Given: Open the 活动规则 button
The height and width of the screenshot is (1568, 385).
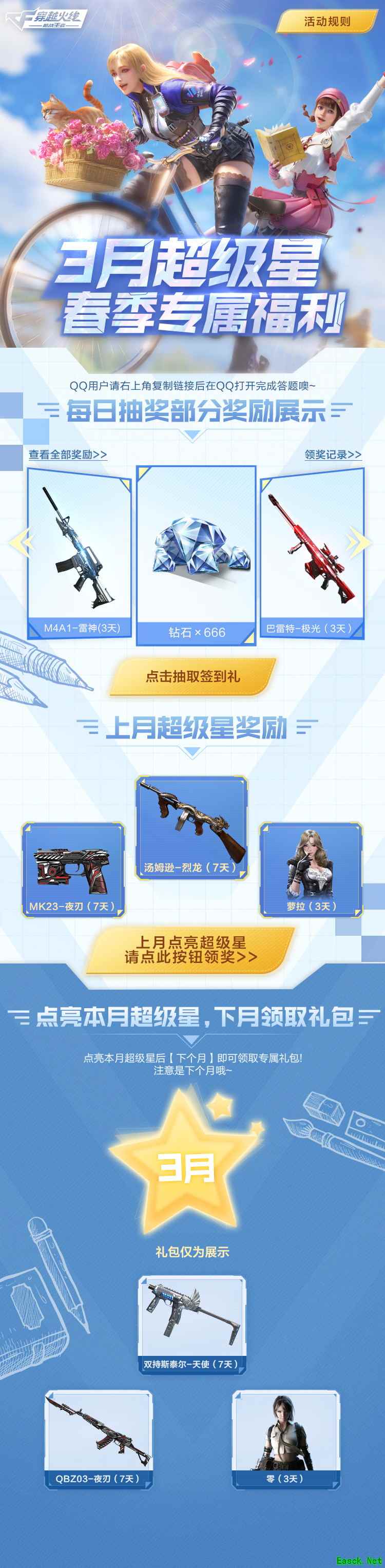Looking at the screenshot, I should 327,22.
